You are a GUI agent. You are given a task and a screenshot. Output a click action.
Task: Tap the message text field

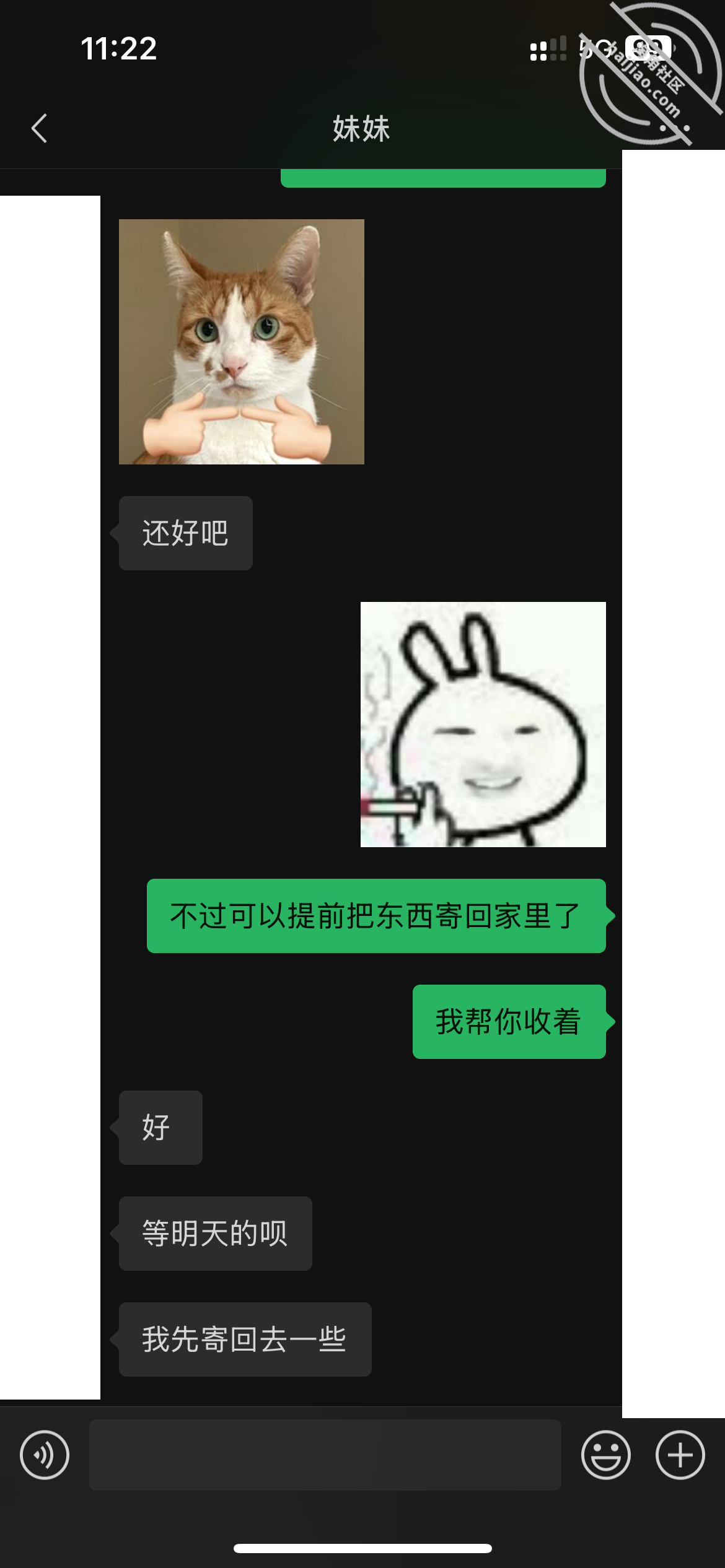(325, 1455)
